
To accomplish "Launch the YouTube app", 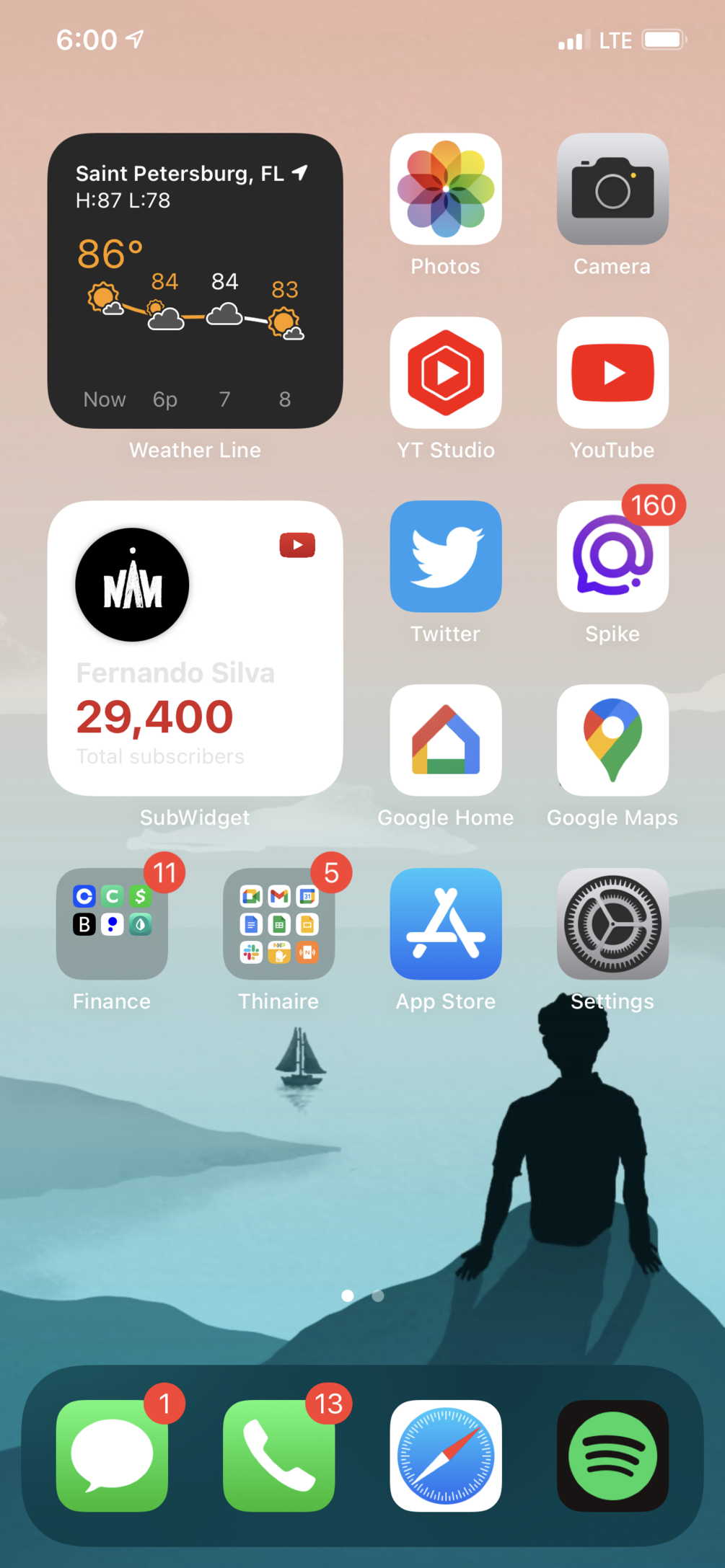I will click(612, 373).
